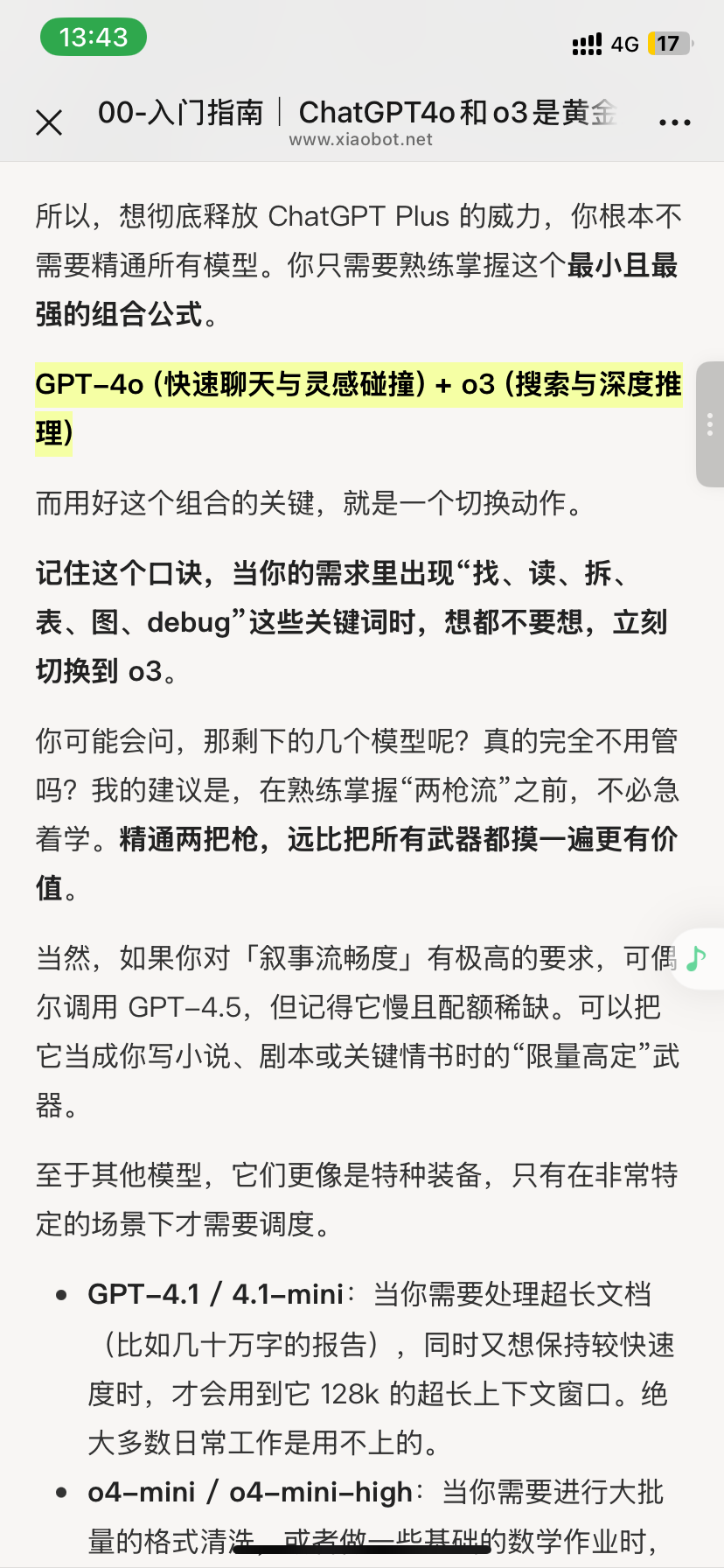Viewport: 724px width, 1568px height.
Task: Close the web page with the X
Action: point(49,122)
